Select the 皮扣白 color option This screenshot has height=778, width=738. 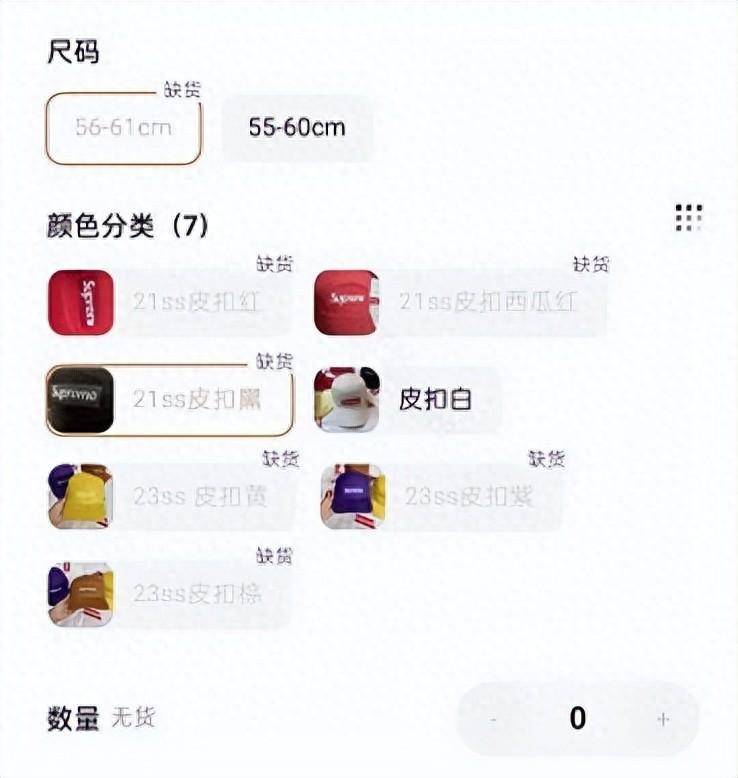[x=407, y=400]
